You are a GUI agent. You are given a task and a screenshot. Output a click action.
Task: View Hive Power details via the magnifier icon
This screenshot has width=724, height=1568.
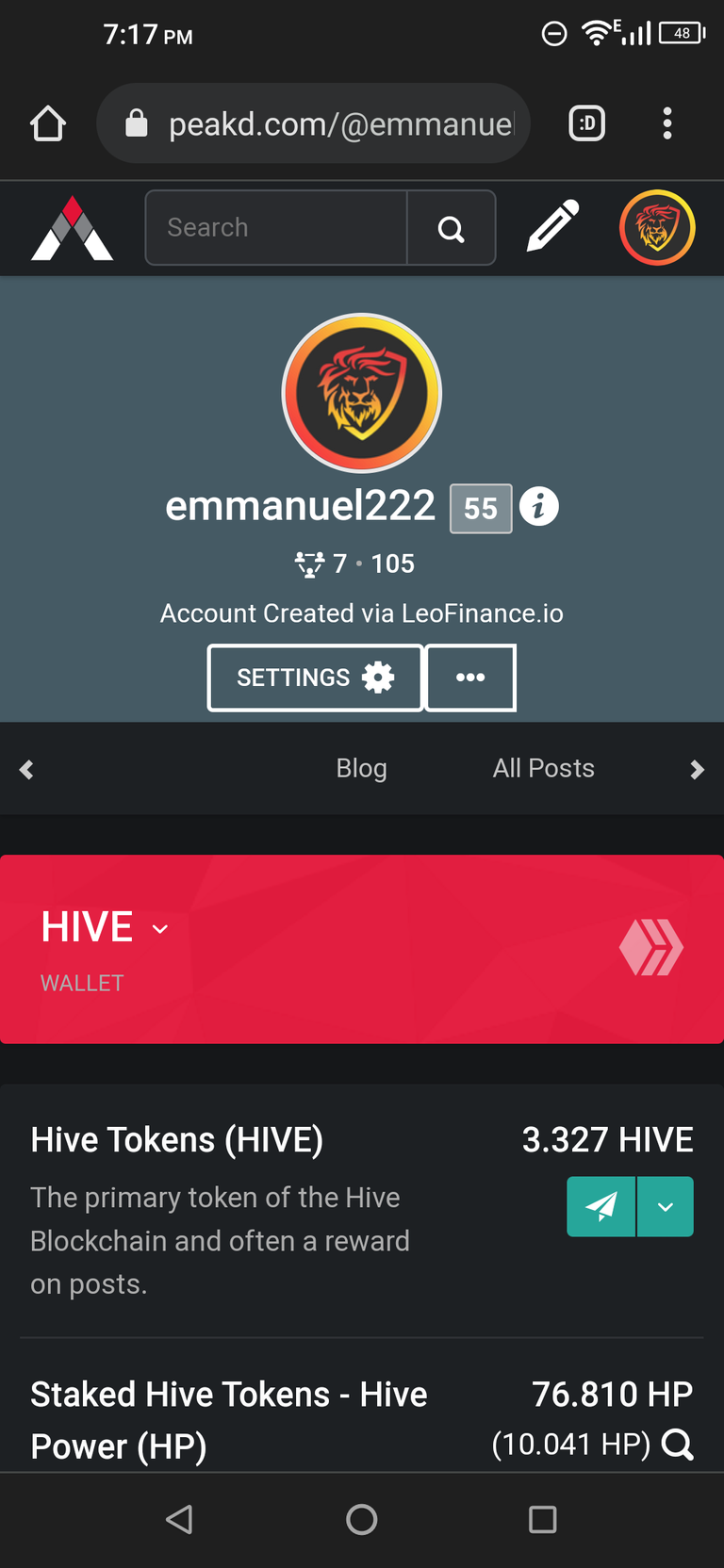677,1444
